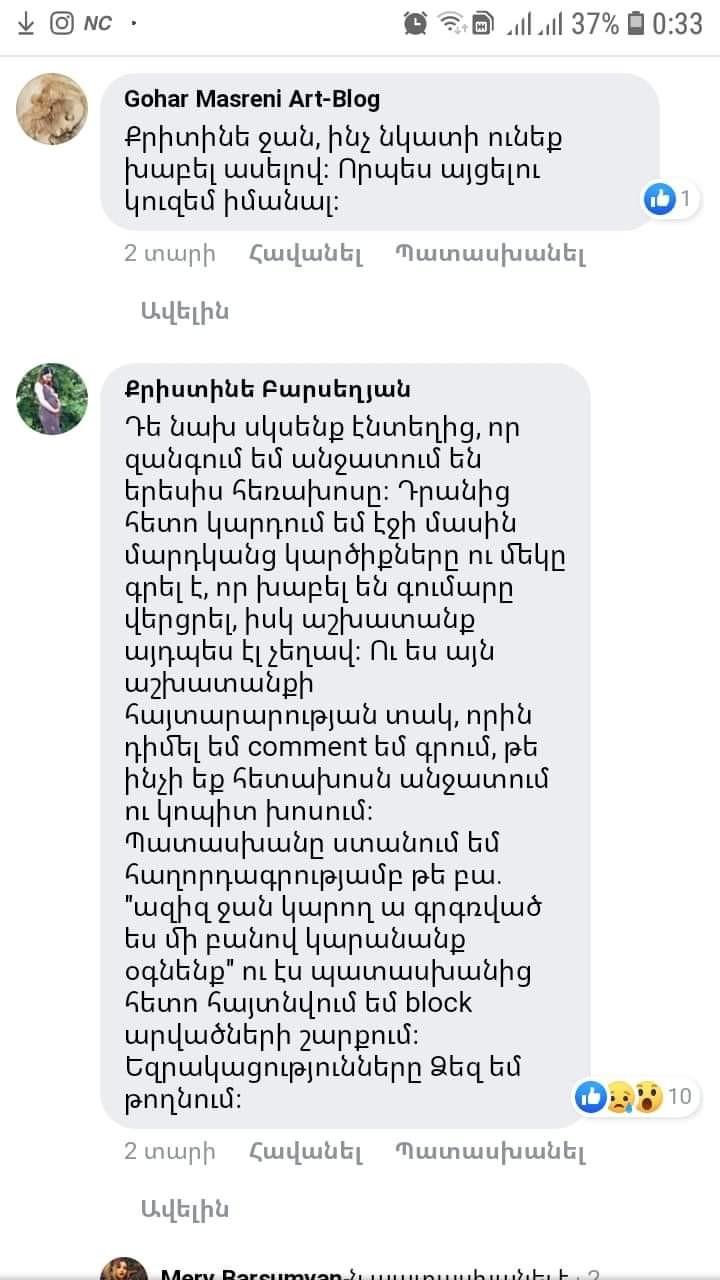Like Քրիստինե Բարսեղյան's comment

click(305, 1152)
